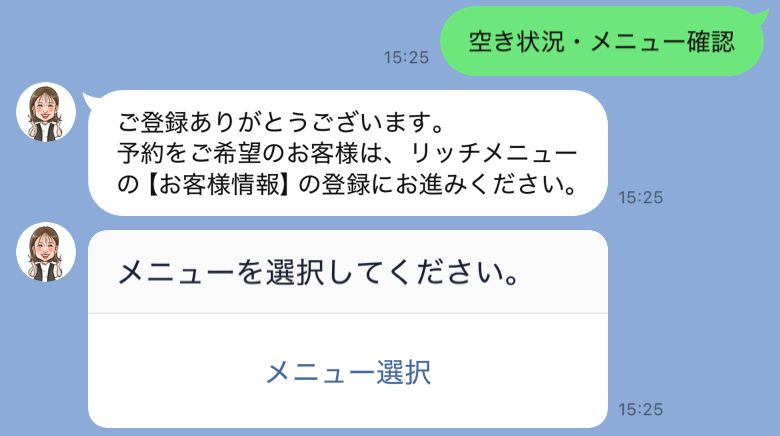Open sender avatar beside ご登録ありがとうございます message
This screenshot has width=780, height=436.
click(x=46, y=113)
